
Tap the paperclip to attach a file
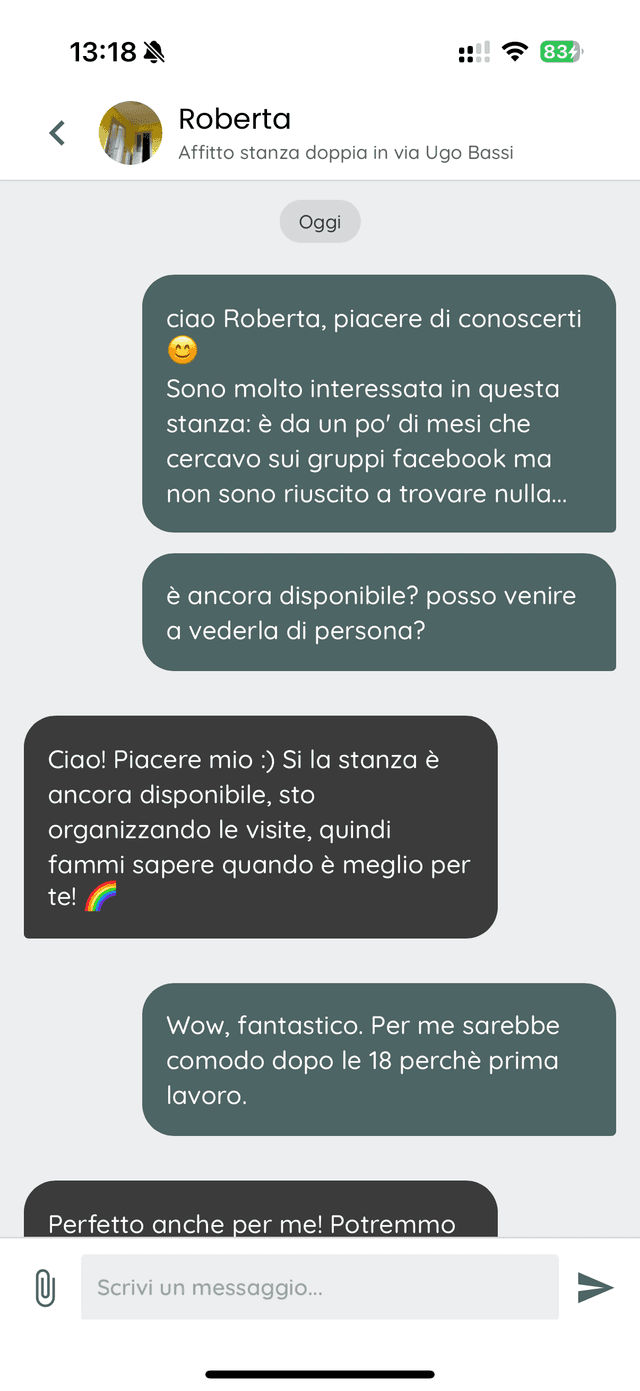tap(45, 1288)
